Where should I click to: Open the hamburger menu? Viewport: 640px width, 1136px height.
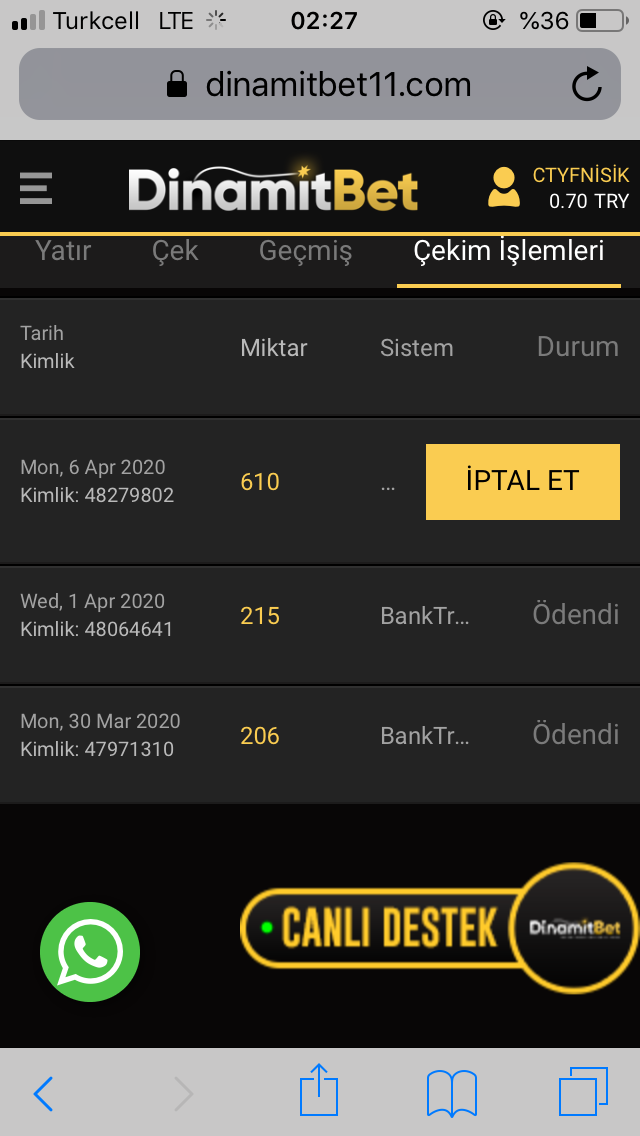click(x=36, y=190)
